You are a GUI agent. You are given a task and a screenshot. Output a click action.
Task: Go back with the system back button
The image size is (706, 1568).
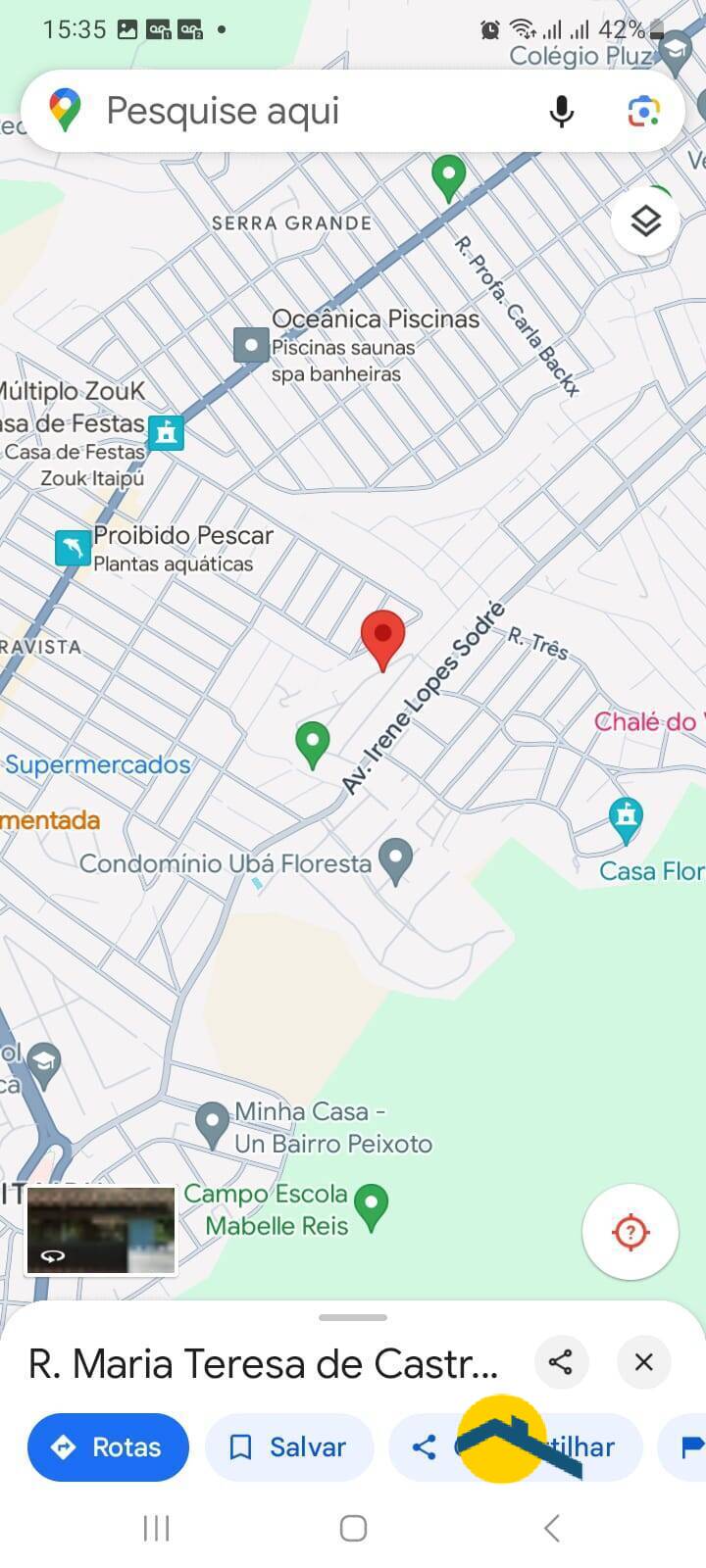[x=551, y=1527]
